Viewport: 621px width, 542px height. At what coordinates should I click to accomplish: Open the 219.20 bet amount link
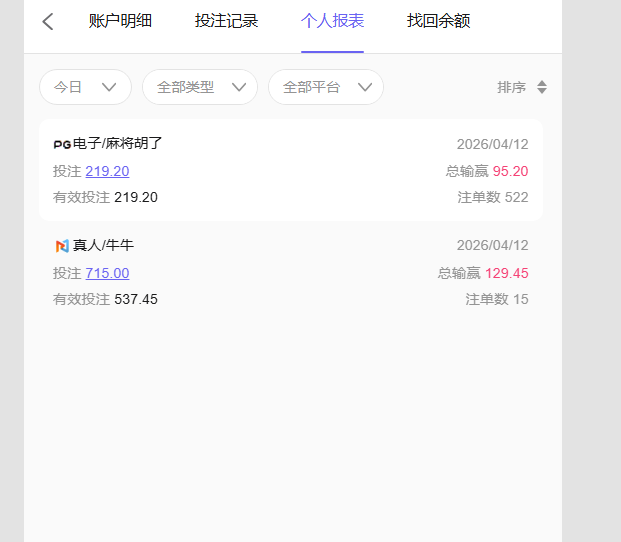click(107, 171)
